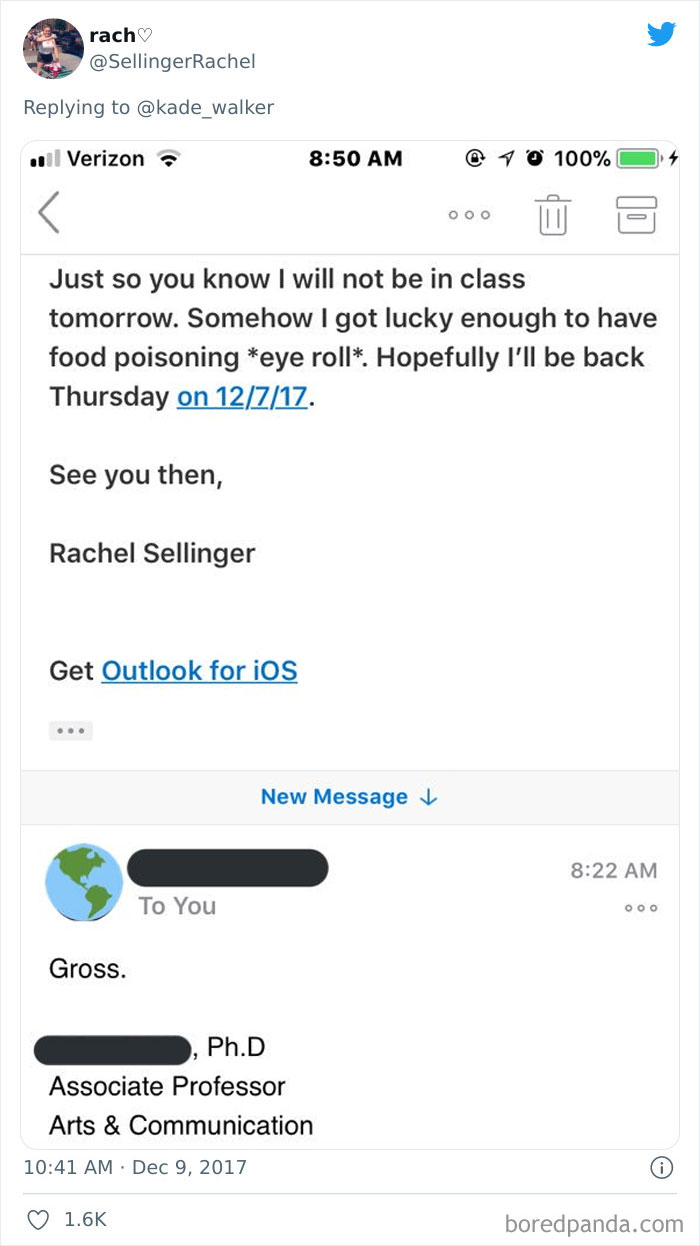Open the Twitter bird logo
The height and width of the screenshot is (1246, 700).
coord(661,35)
